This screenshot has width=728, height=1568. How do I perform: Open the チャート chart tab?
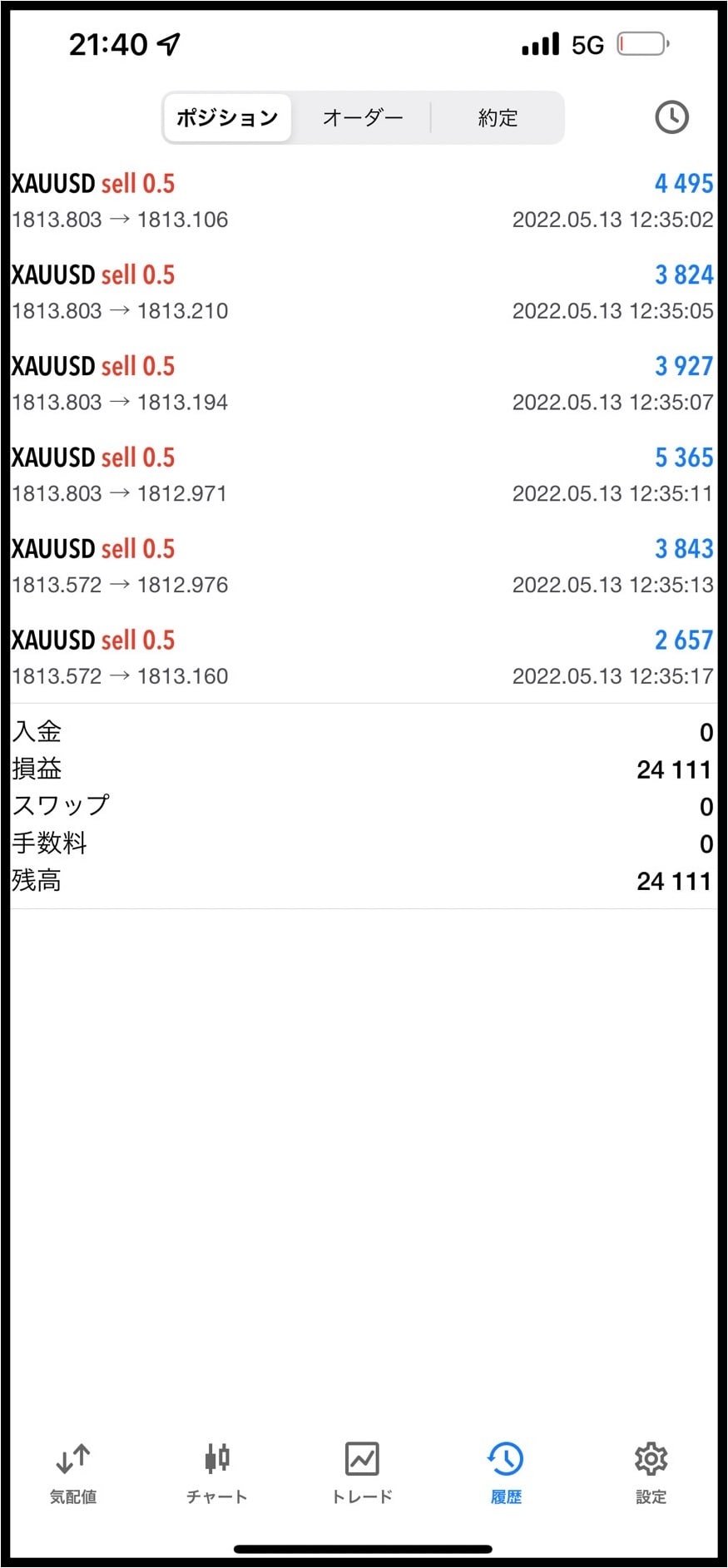(217, 1473)
